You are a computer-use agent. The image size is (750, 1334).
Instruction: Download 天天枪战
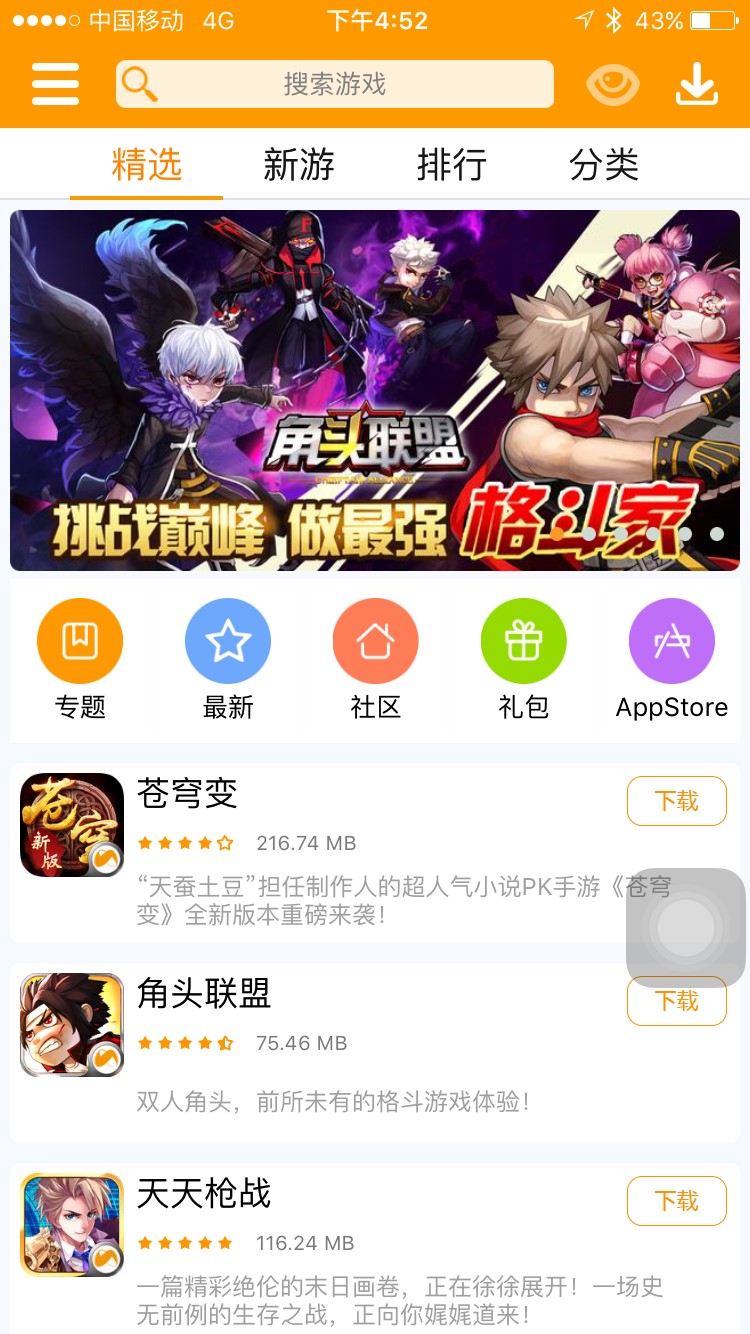[x=676, y=1201]
